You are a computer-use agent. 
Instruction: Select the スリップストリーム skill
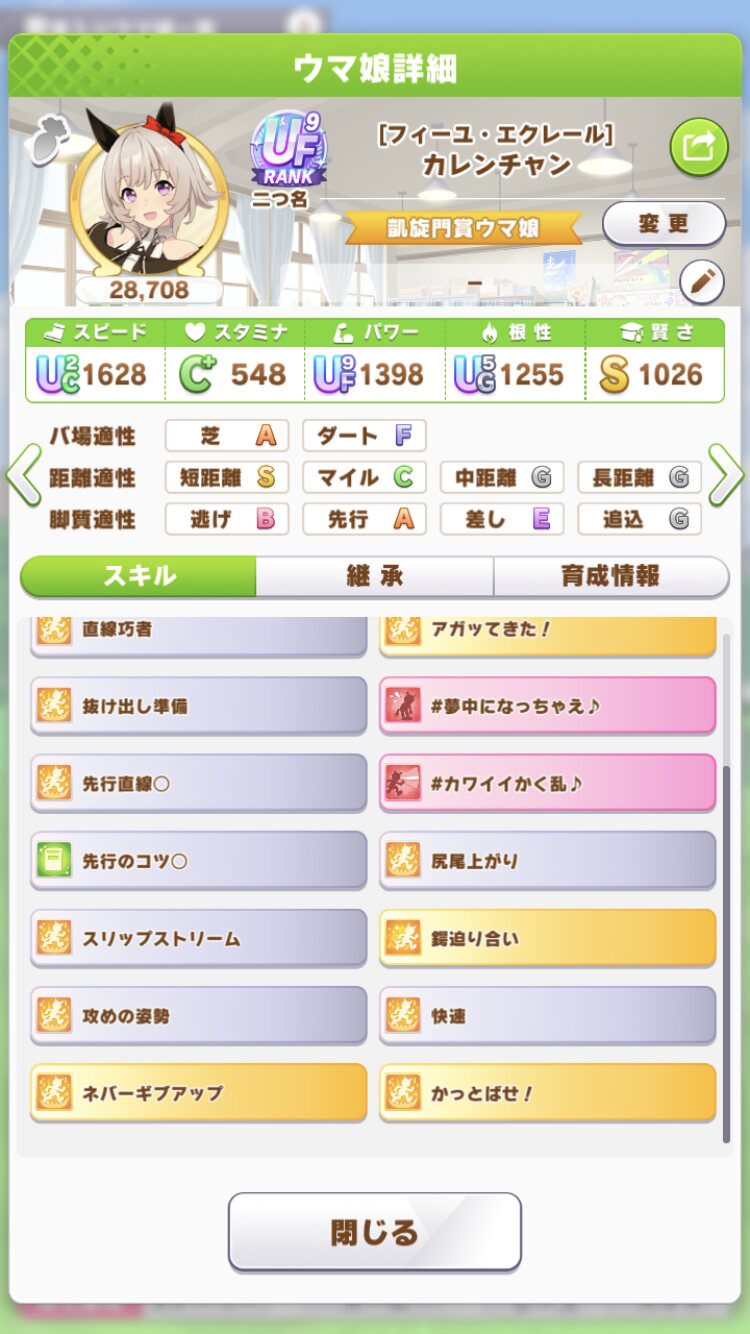coord(198,938)
